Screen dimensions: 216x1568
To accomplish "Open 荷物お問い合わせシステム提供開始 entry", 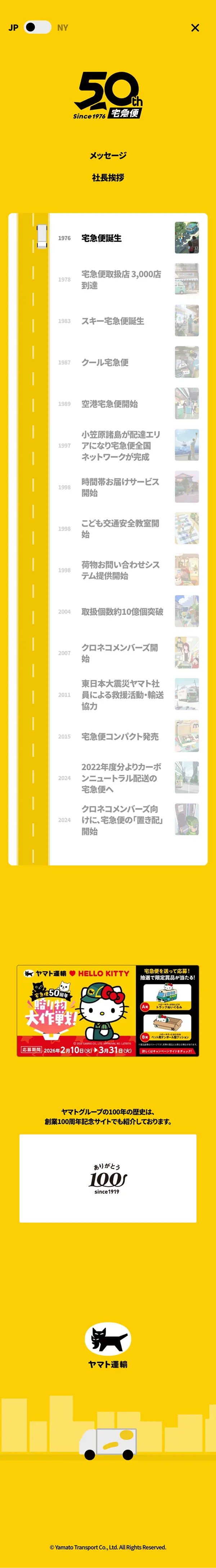I will click(122, 570).
